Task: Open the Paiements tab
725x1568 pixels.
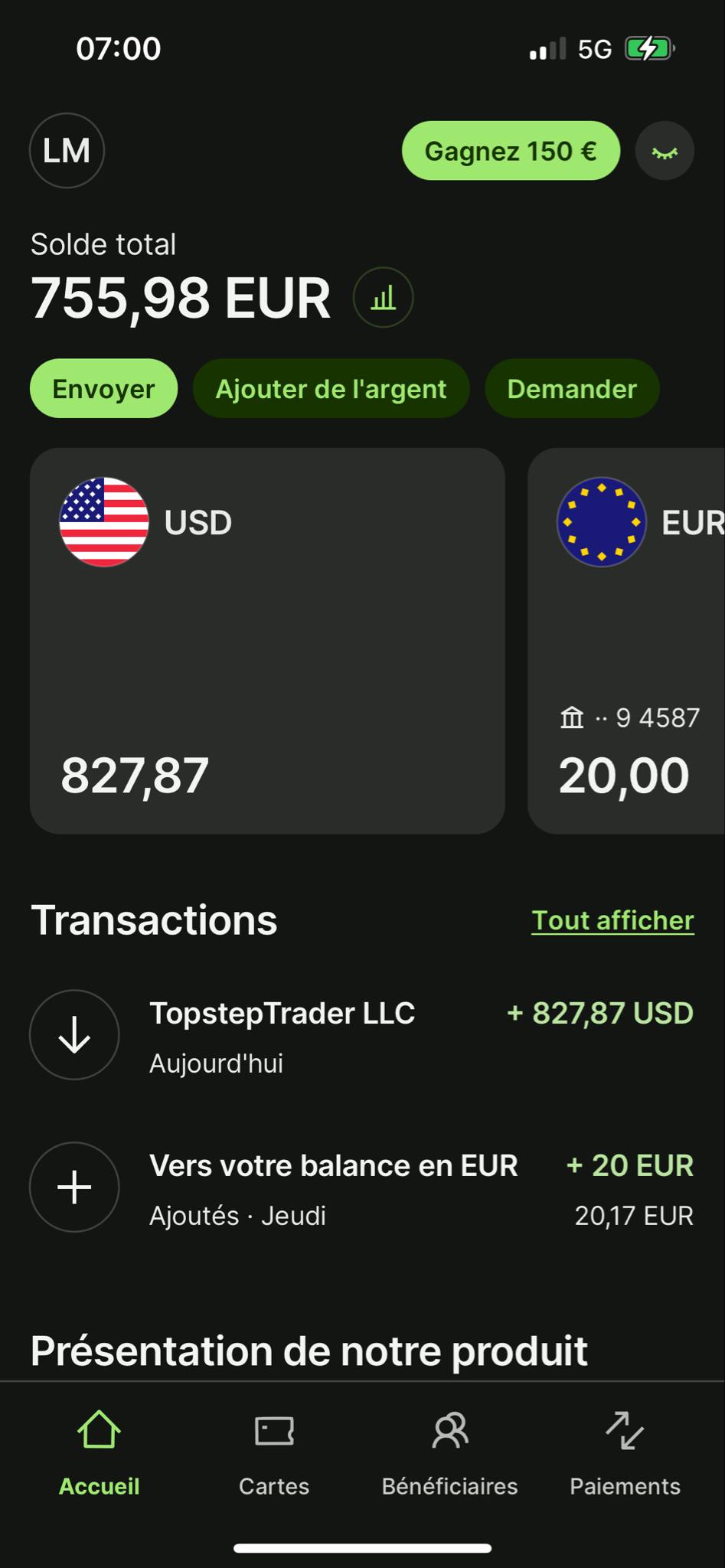Action: pos(625,1452)
